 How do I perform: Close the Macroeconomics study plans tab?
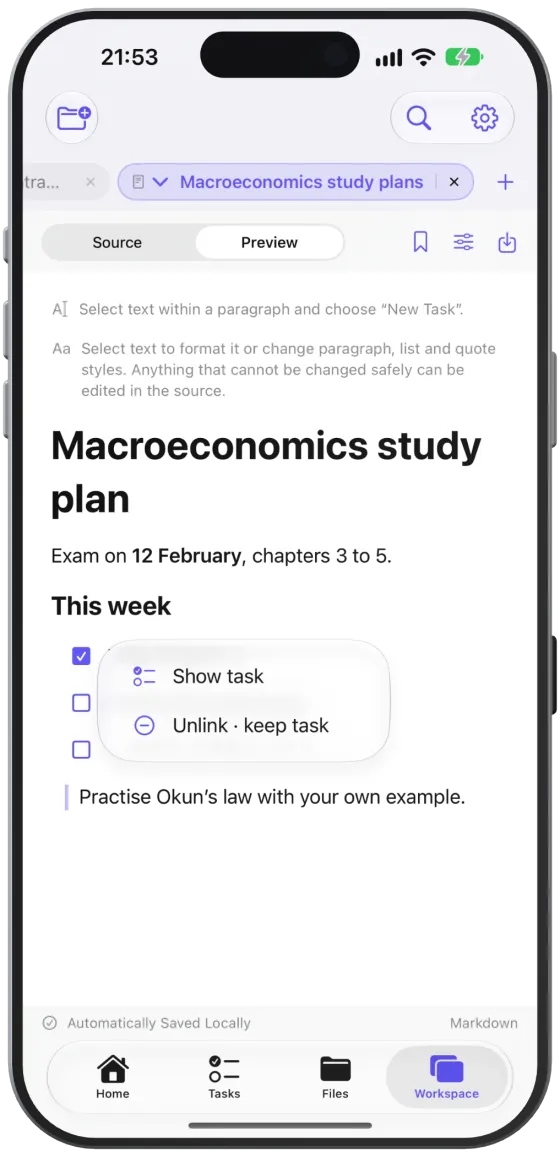[x=454, y=182]
